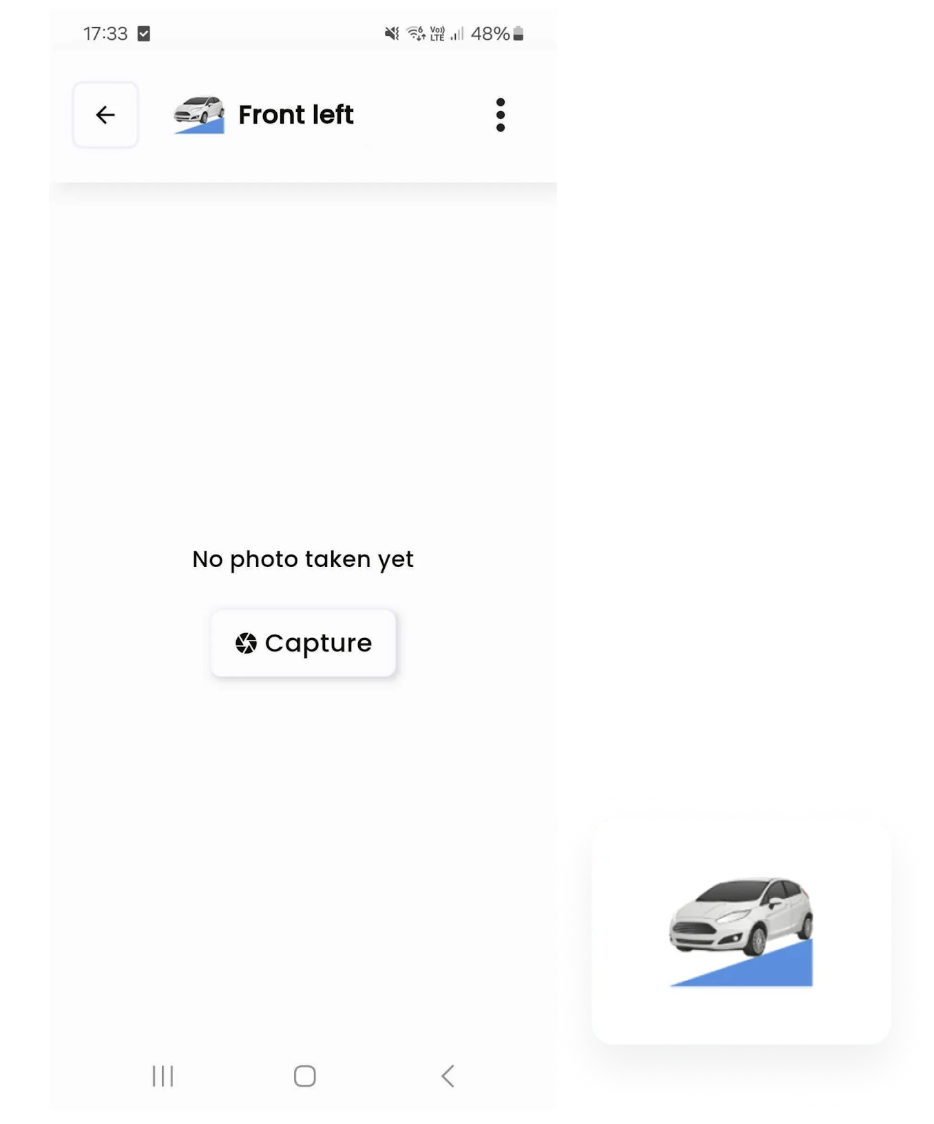
Task: Go to the home screen
Action: pyautogui.click(x=305, y=1076)
